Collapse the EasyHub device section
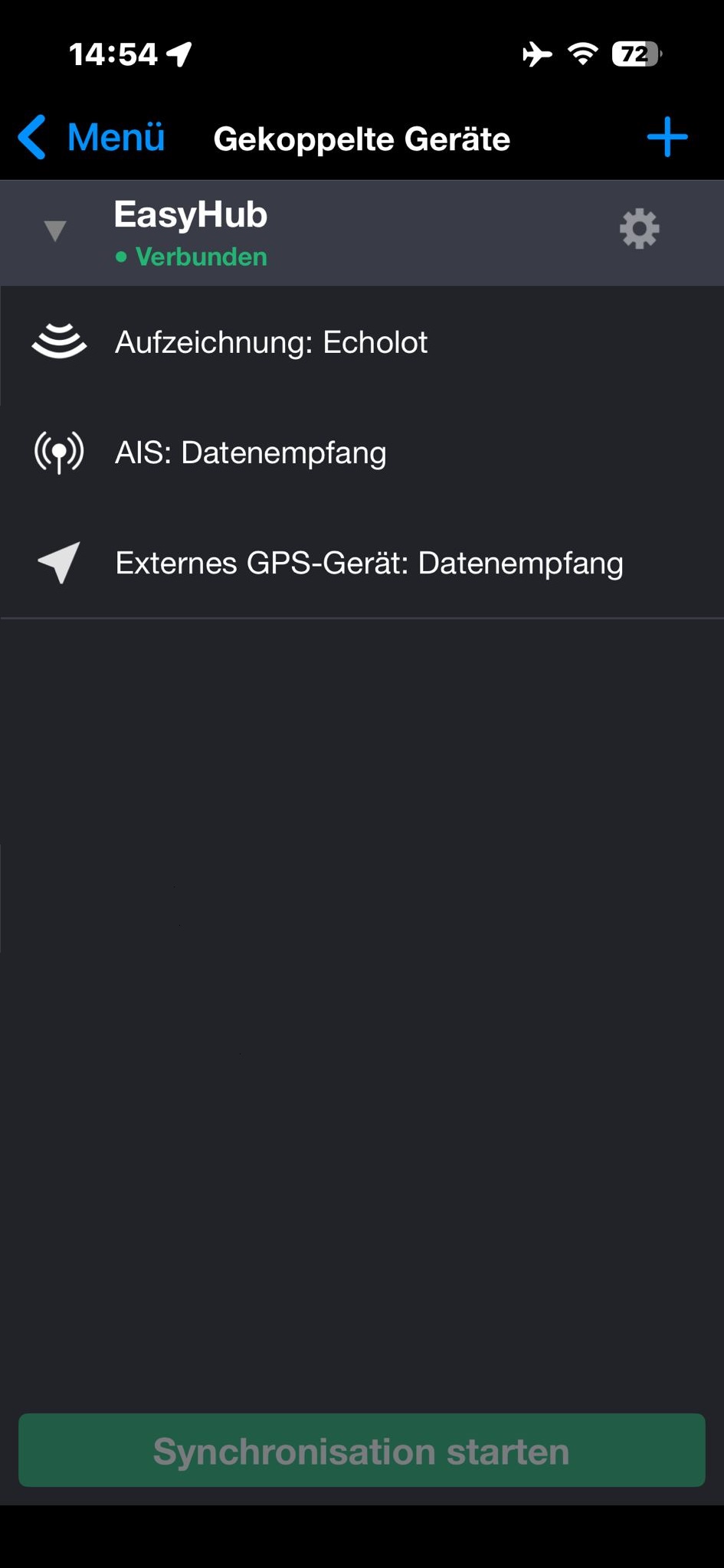 click(x=55, y=230)
